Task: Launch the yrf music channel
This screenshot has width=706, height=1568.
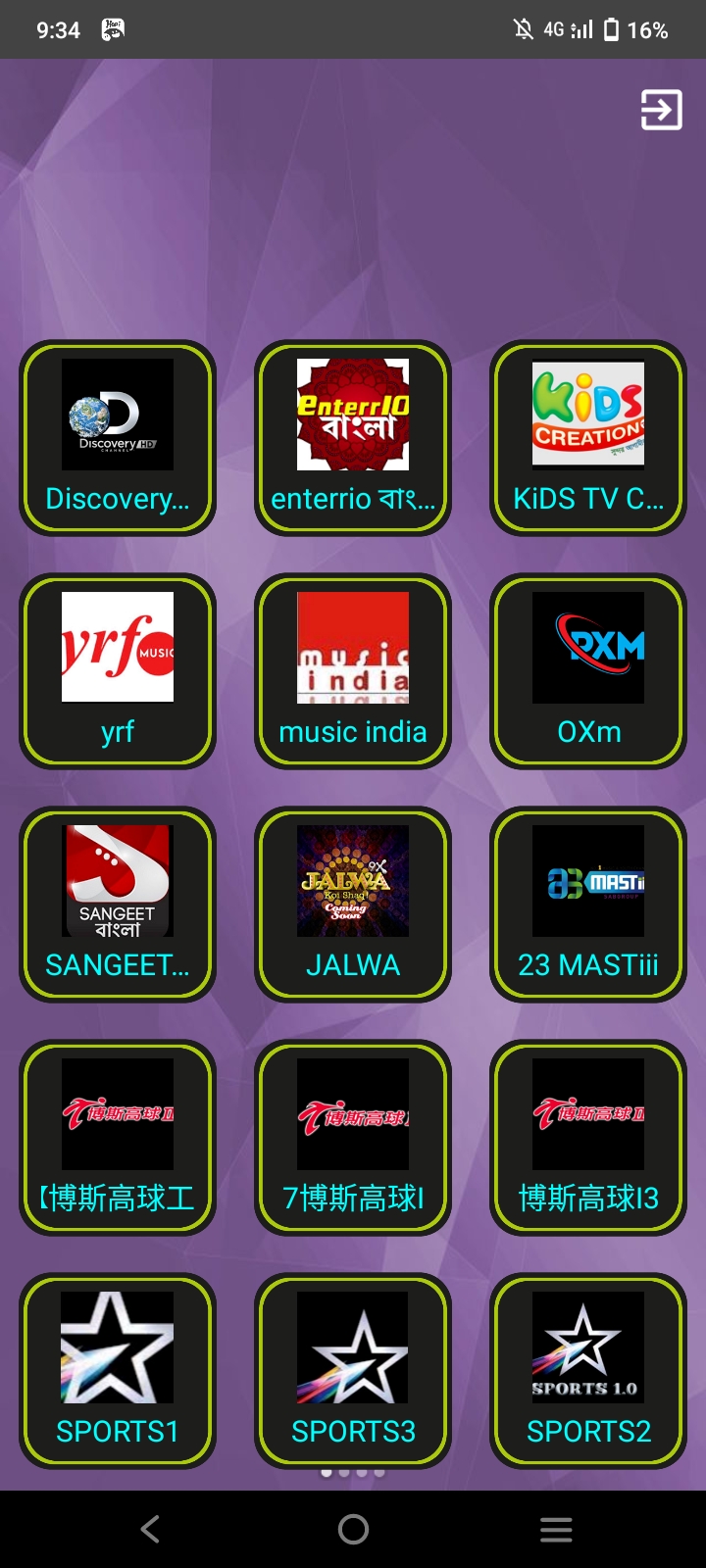Action: [118, 671]
